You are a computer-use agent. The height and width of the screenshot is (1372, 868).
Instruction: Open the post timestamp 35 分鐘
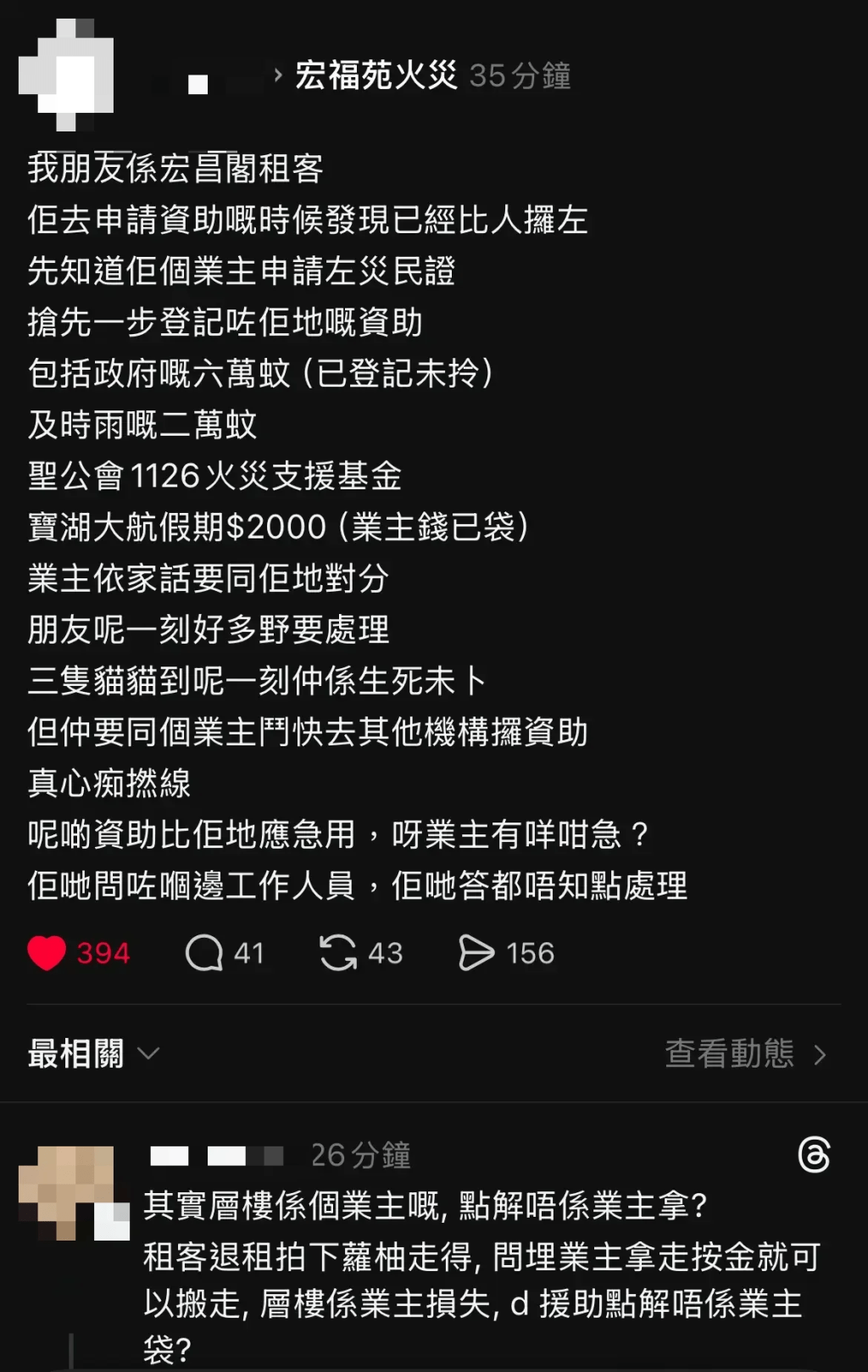tap(519, 75)
